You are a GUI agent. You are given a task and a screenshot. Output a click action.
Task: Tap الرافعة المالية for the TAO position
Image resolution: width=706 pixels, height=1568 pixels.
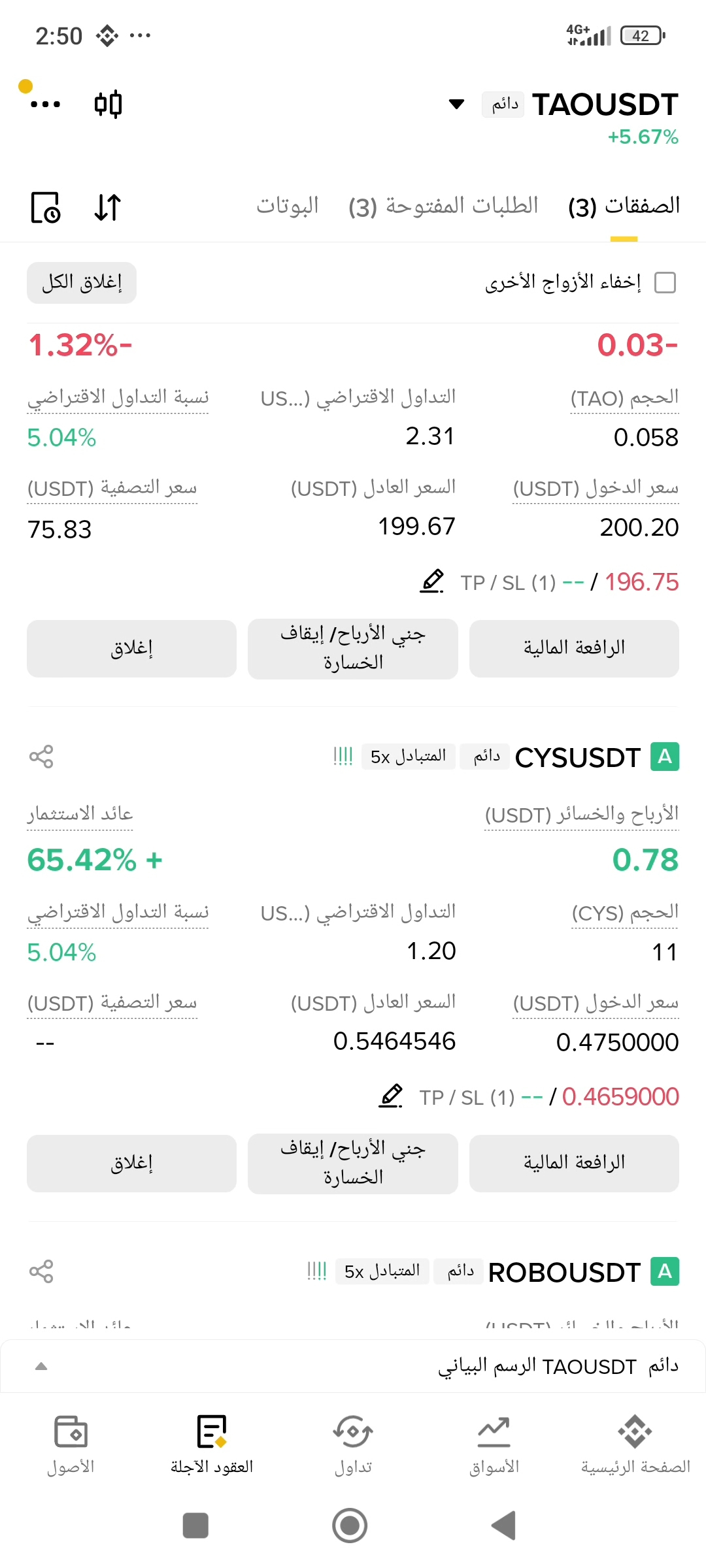tap(574, 649)
